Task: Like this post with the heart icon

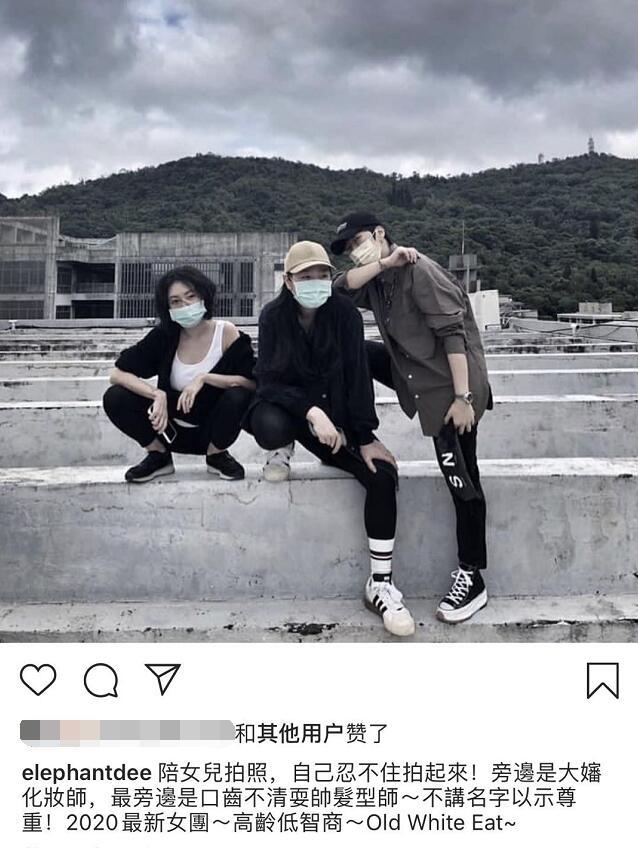Action: [38, 680]
